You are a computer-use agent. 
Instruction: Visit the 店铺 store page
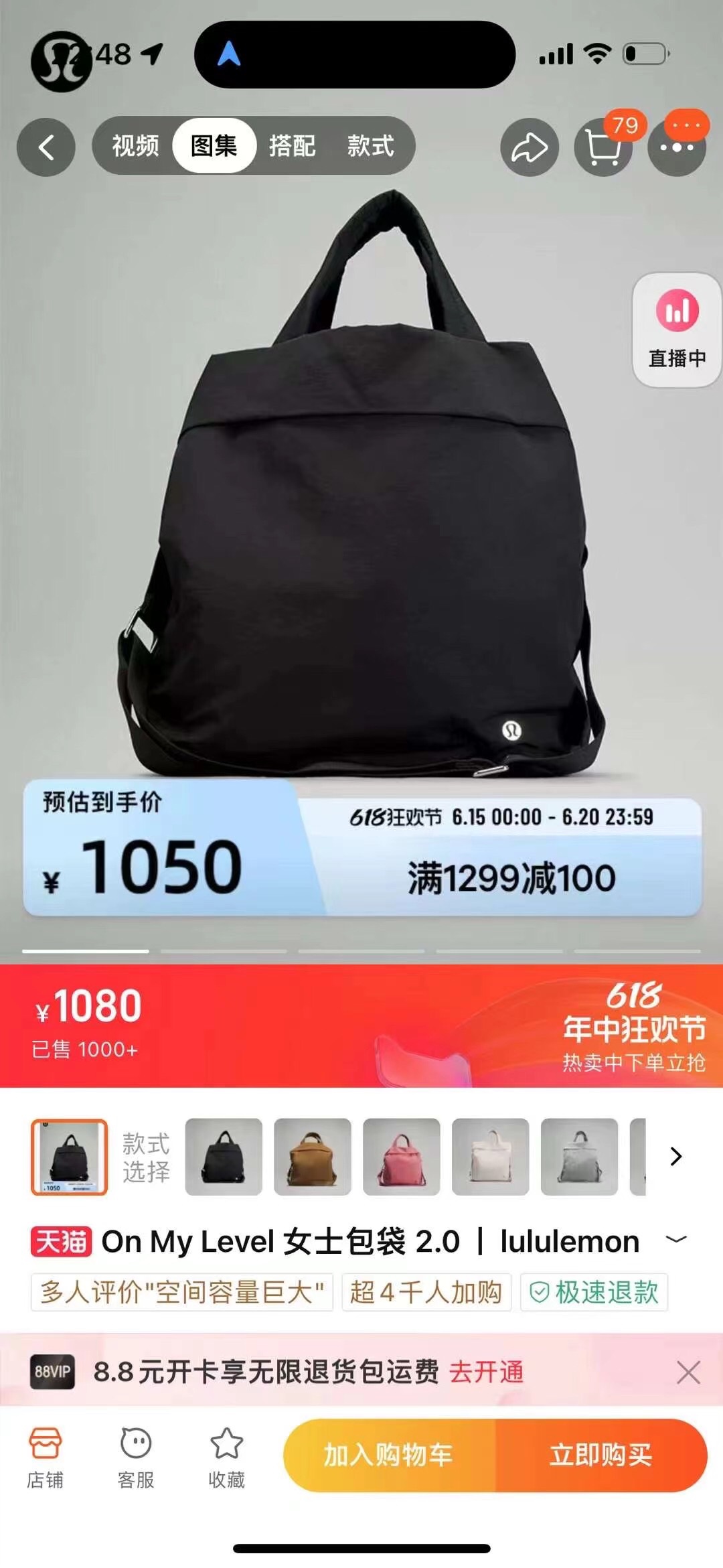[45, 1458]
